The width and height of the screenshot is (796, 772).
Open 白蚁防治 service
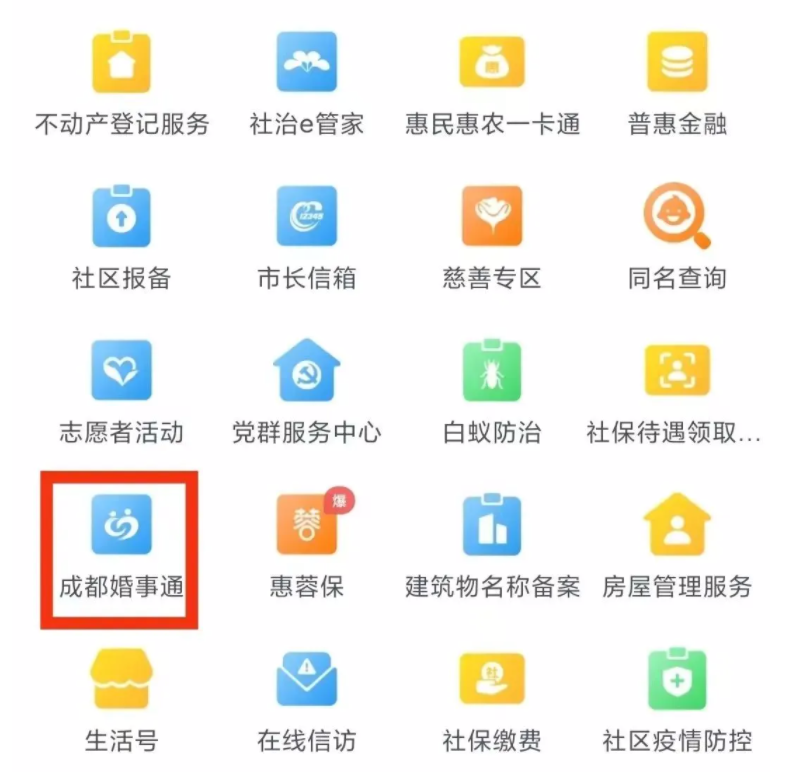[x=491, y=370]
